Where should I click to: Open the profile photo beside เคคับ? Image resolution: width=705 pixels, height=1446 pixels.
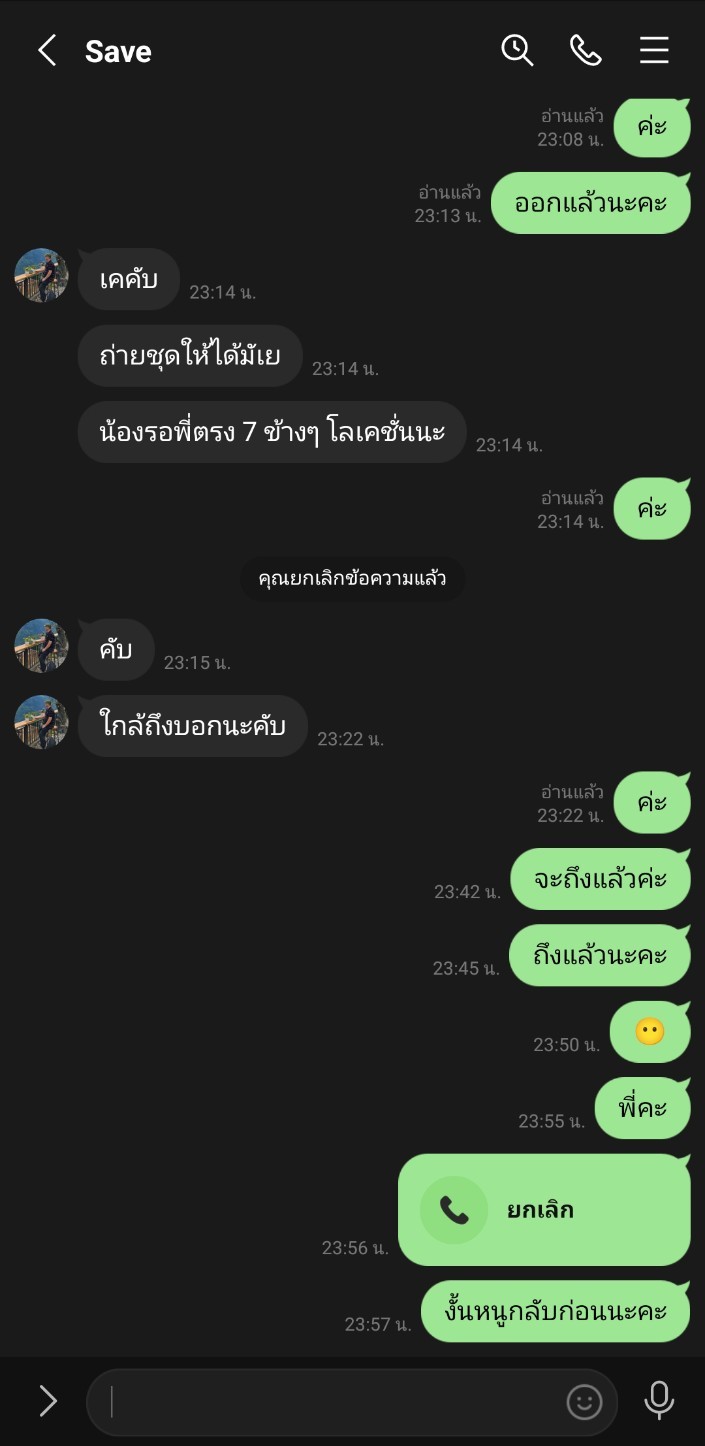pyautogui.click(x=41, y=275)
